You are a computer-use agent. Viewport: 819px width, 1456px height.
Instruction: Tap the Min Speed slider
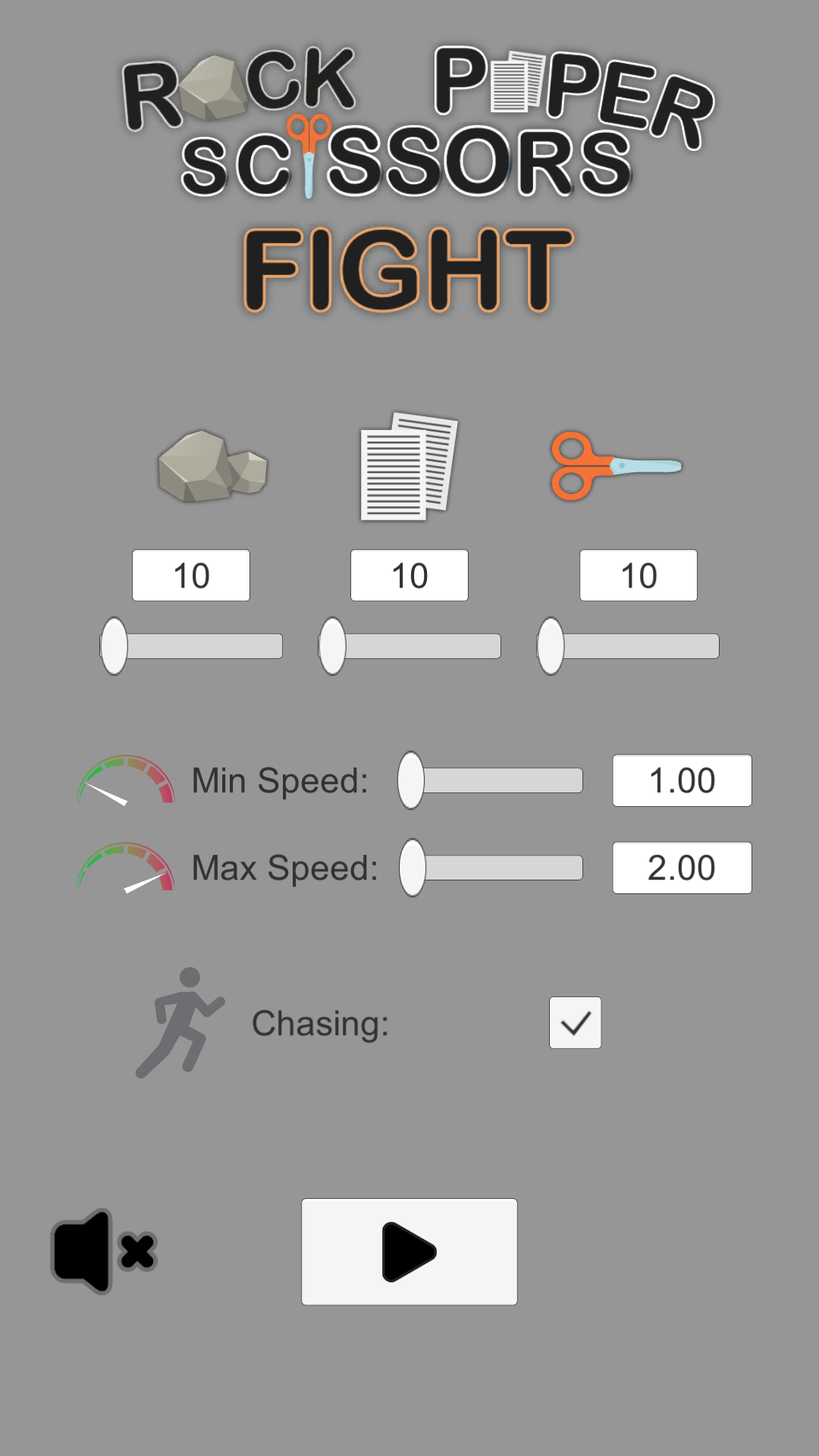491,780
